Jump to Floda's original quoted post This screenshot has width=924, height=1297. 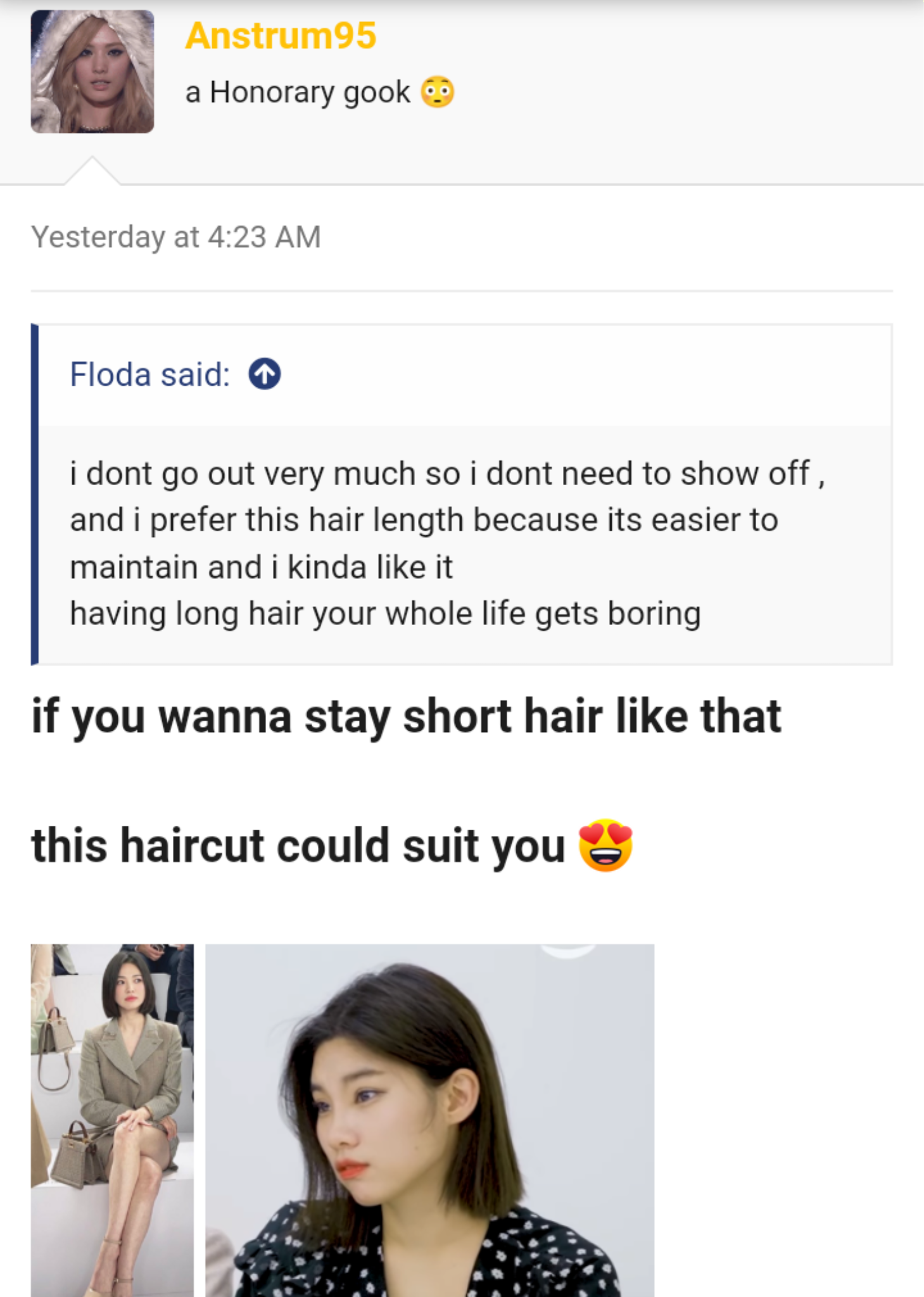[265, 374]
